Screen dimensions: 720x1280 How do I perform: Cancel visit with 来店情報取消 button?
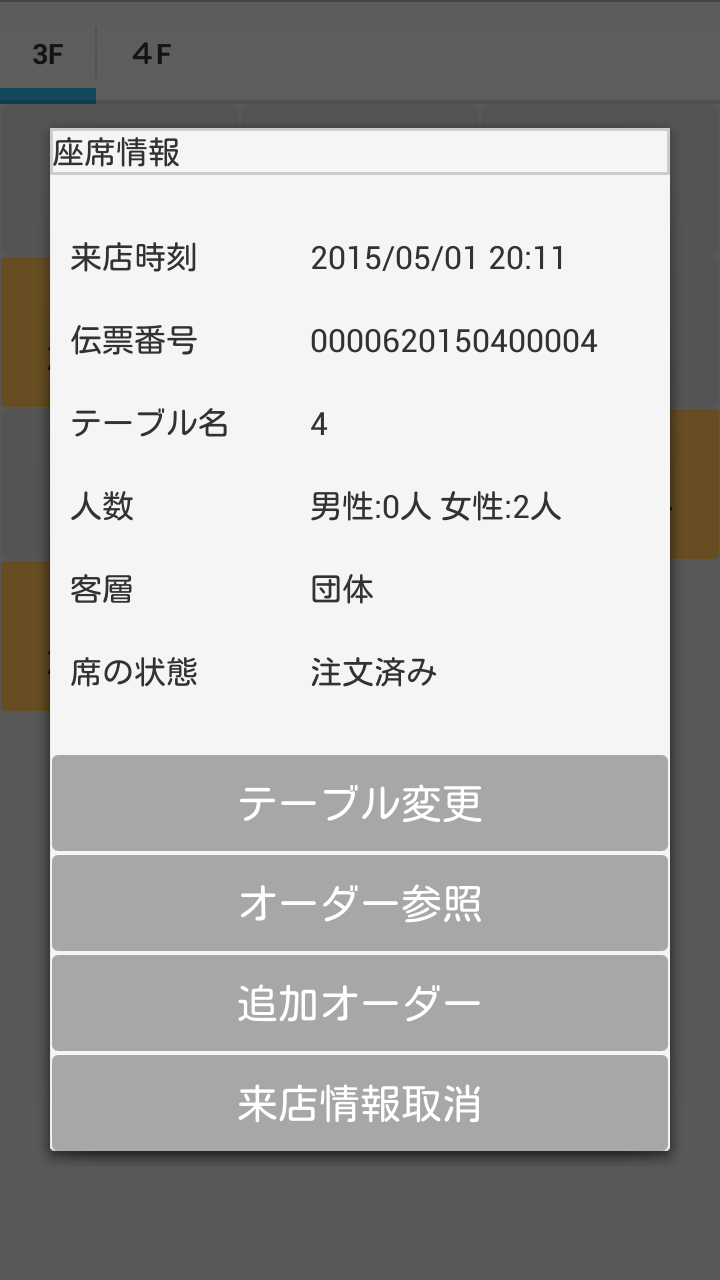pyautogui.click(x=360, y=1103)
